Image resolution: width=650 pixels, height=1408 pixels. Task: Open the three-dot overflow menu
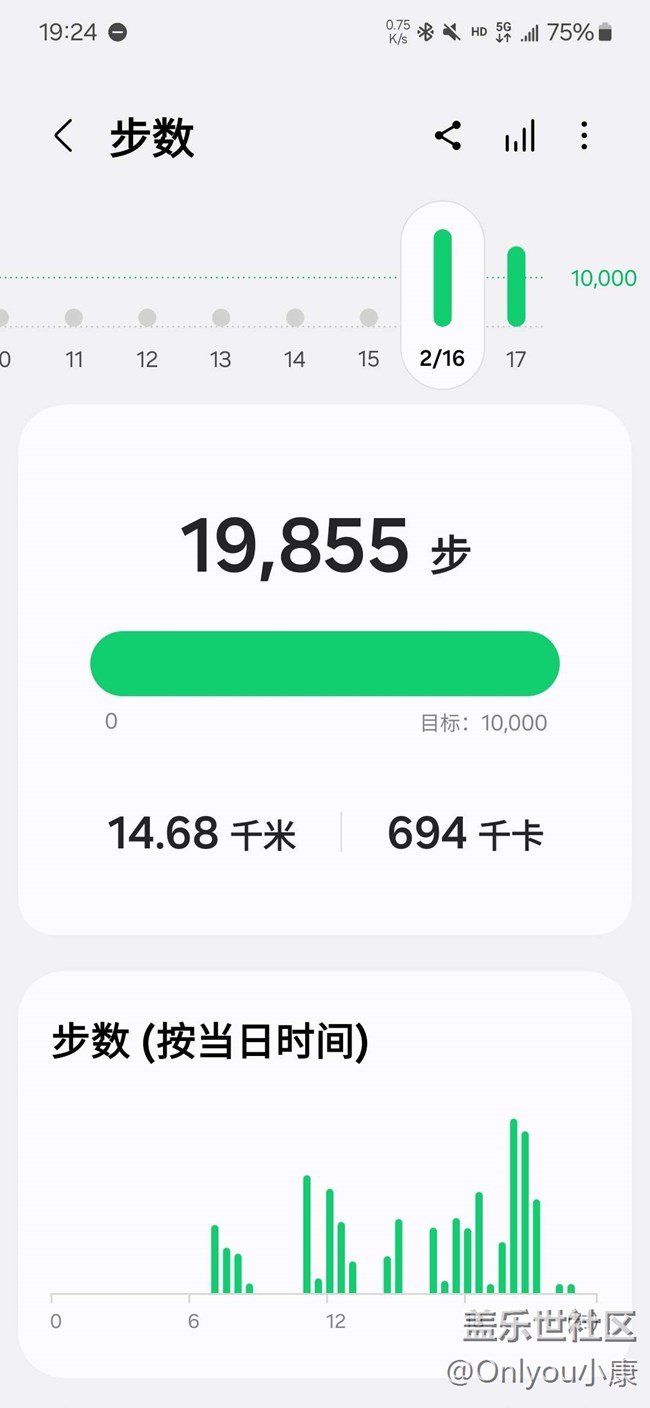(584, 136)
